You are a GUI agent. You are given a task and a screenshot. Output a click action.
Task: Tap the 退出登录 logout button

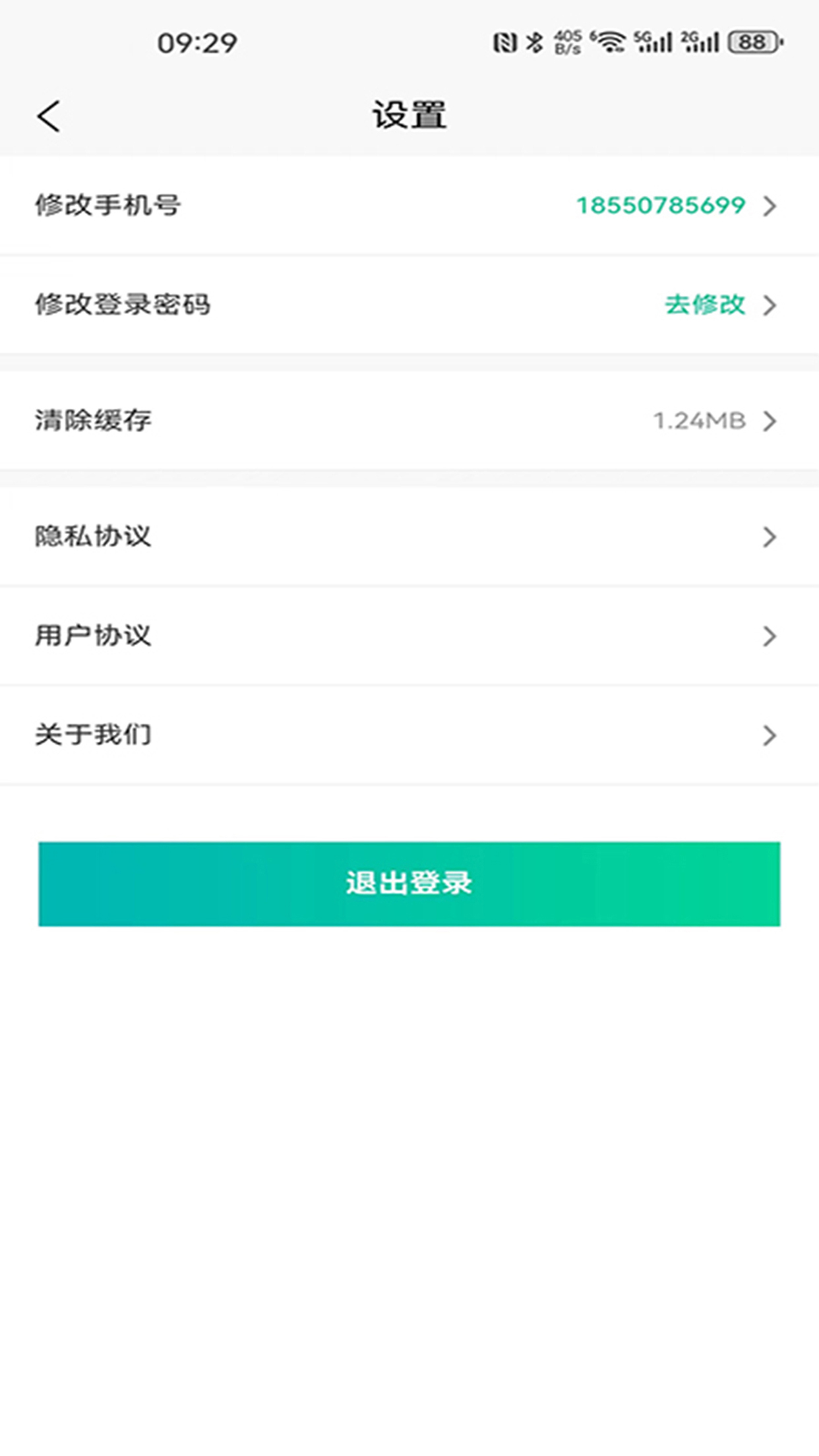point(409,884)
